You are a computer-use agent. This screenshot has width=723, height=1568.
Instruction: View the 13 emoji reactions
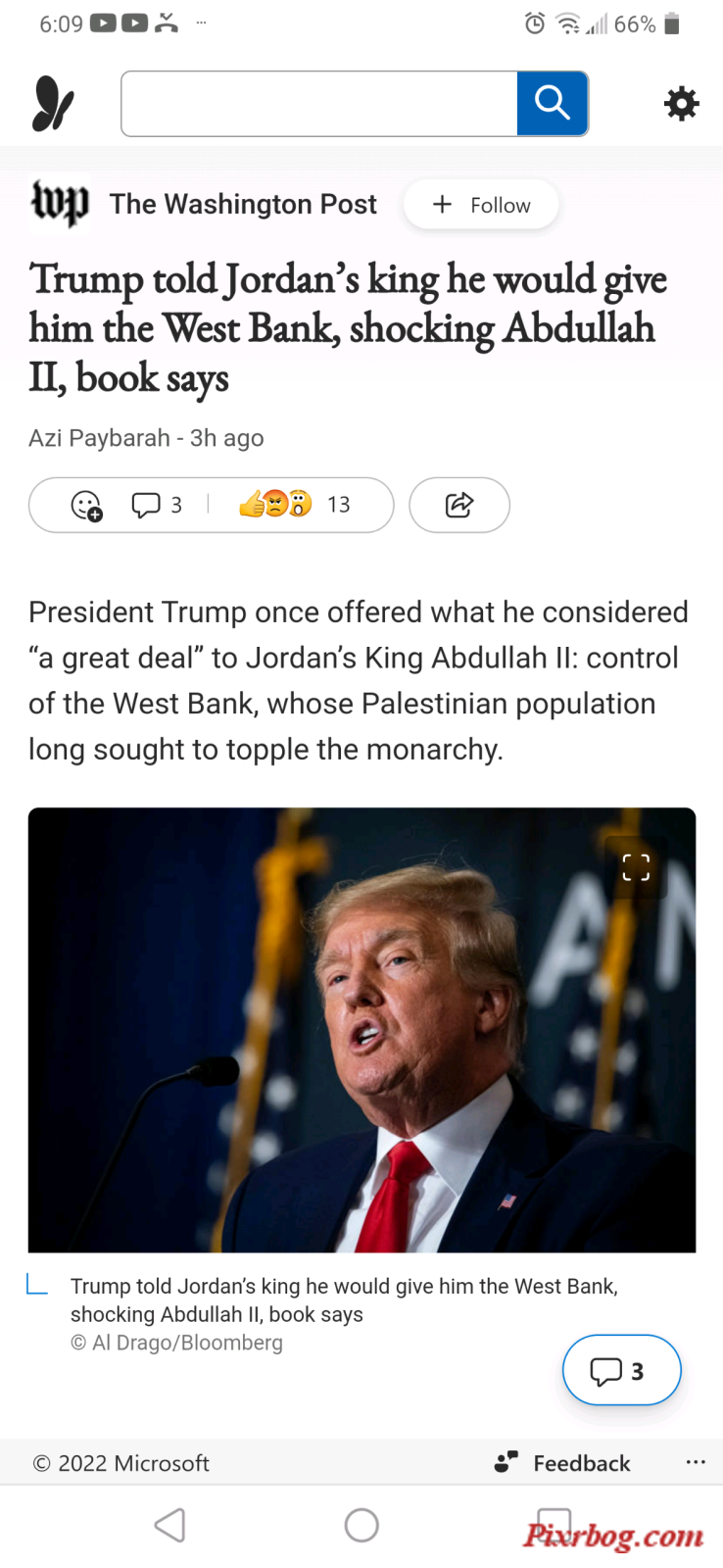pyautogui.click(x=294, y=505)
